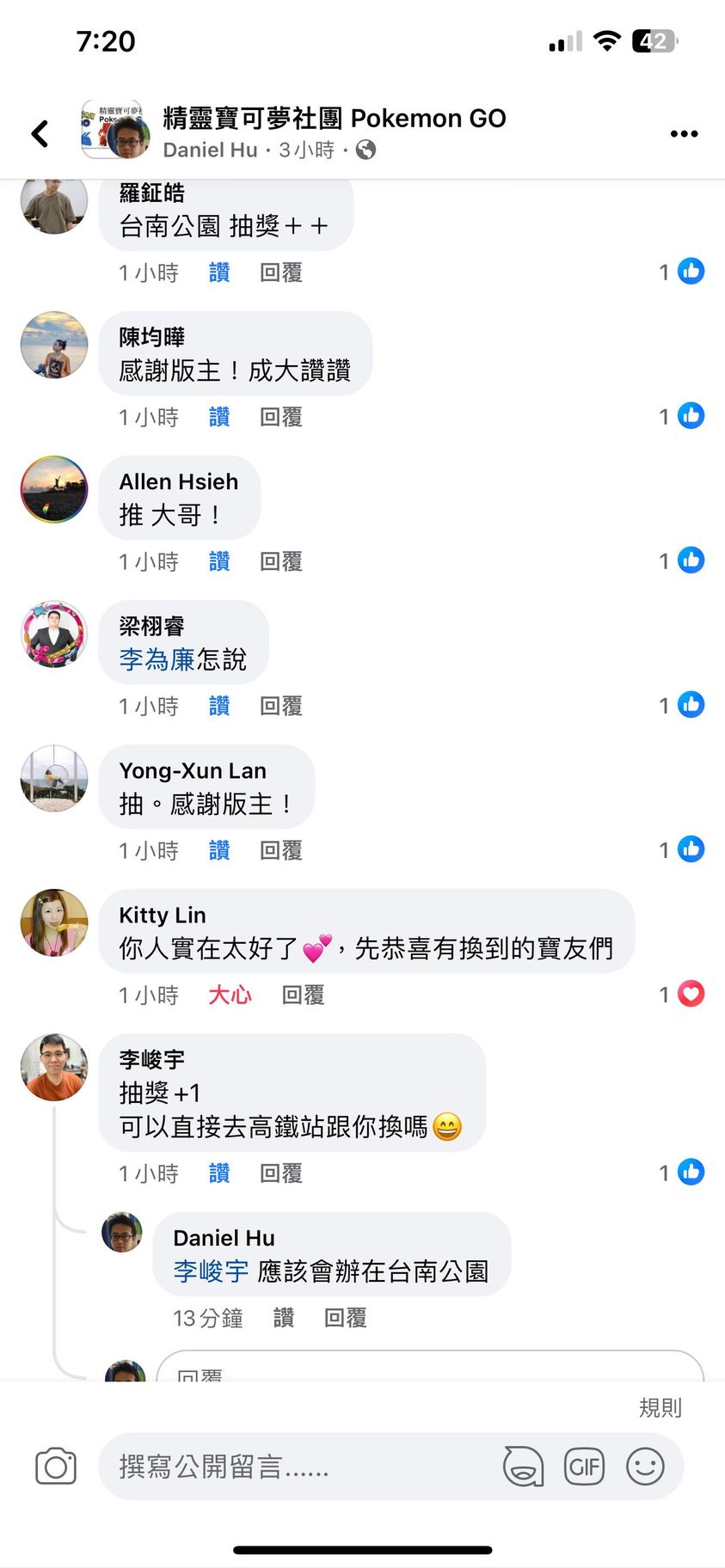See reactions on Allen Hsieh's comment
Viewport: 725px width, 1568px height.
[x=683, y=560]
